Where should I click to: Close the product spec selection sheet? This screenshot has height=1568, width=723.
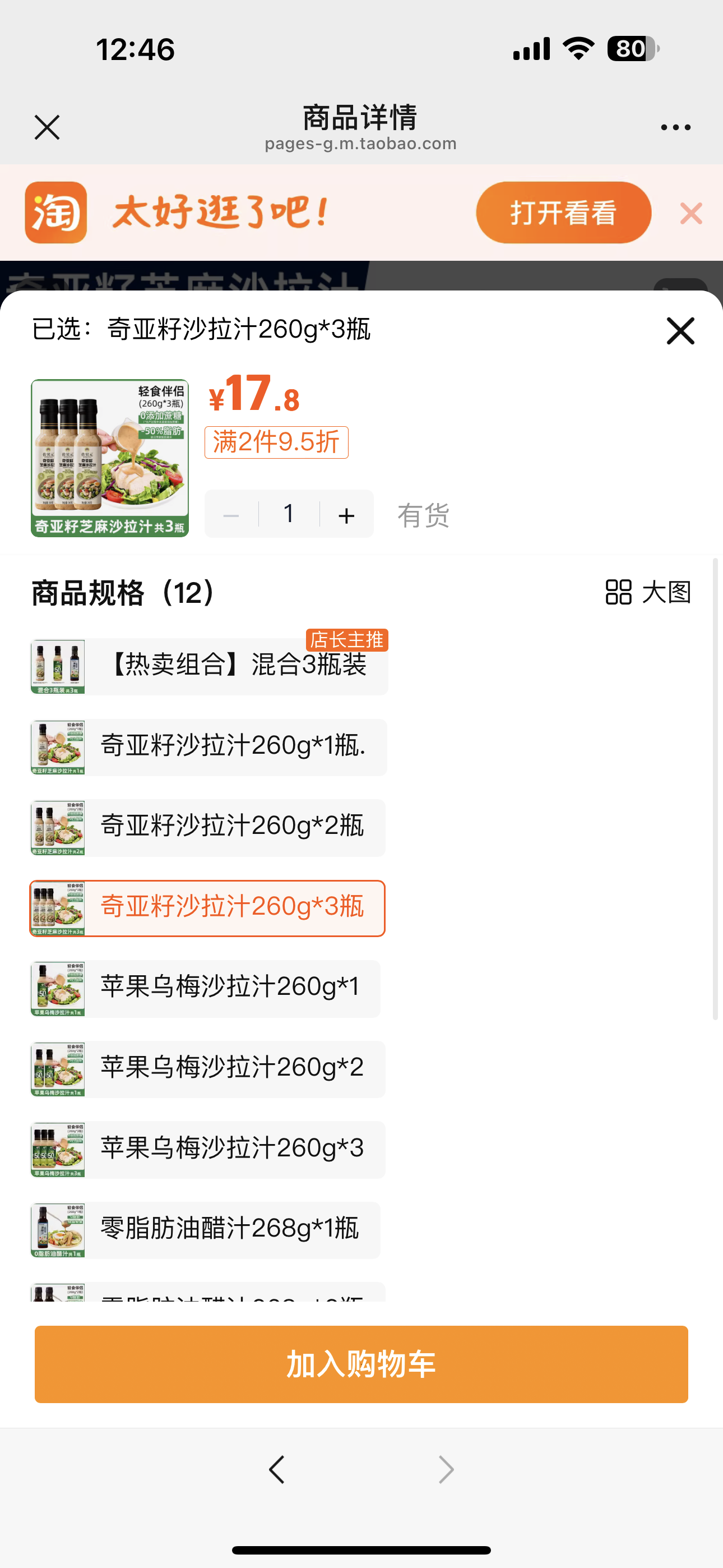tap(680, 330)
